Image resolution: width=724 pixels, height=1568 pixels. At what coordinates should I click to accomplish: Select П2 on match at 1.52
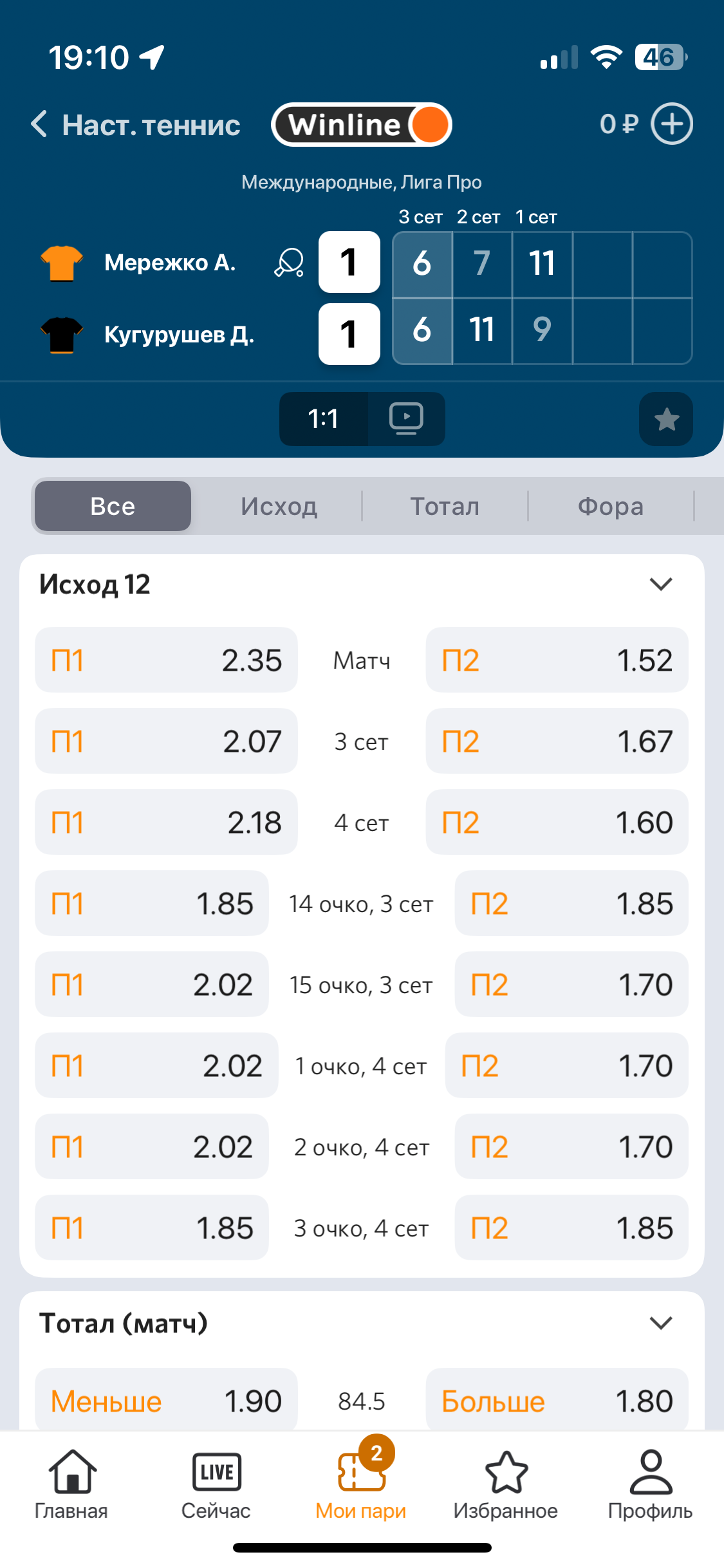pos(557,660)
